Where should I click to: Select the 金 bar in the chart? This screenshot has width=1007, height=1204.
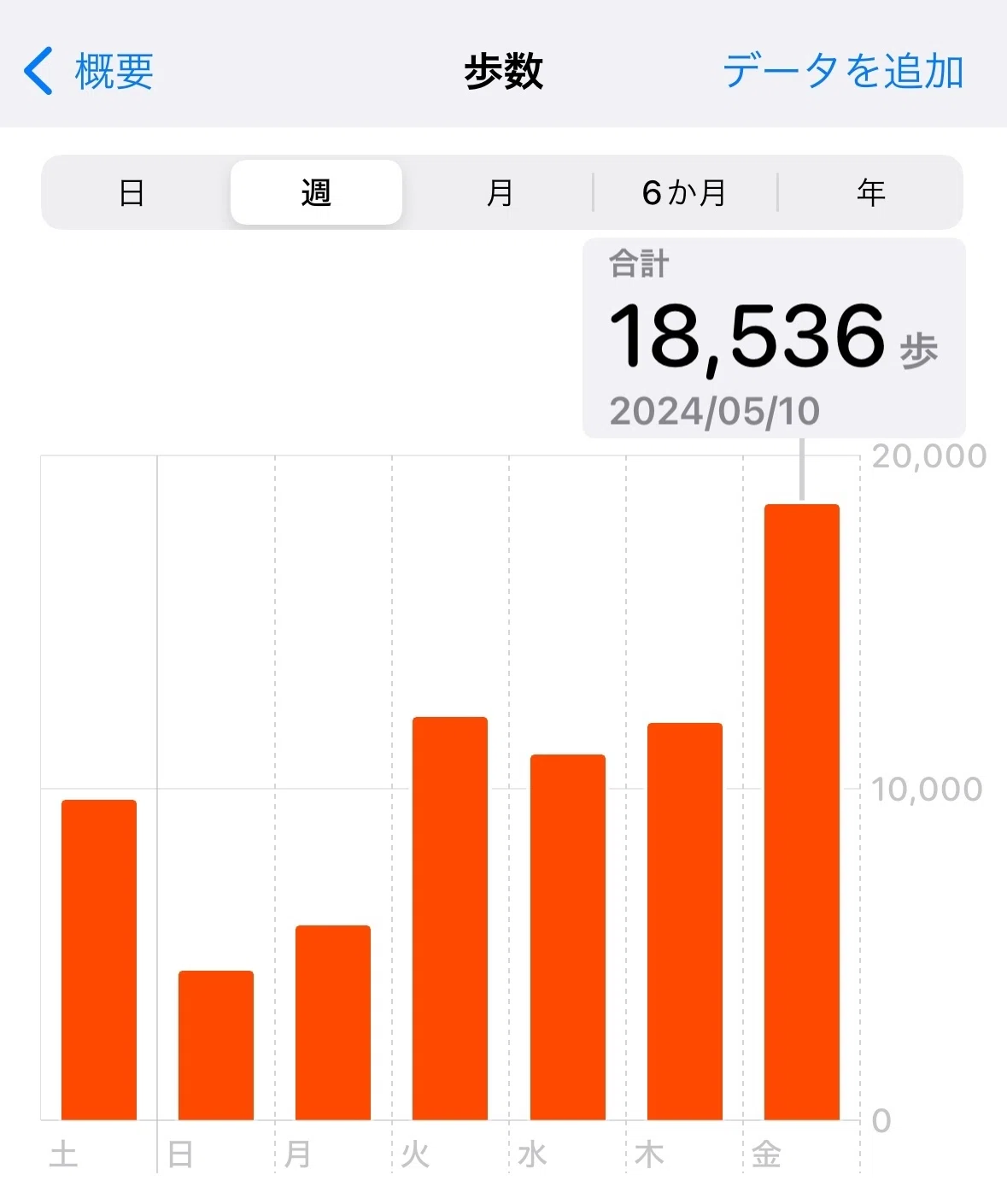[802, 812]
